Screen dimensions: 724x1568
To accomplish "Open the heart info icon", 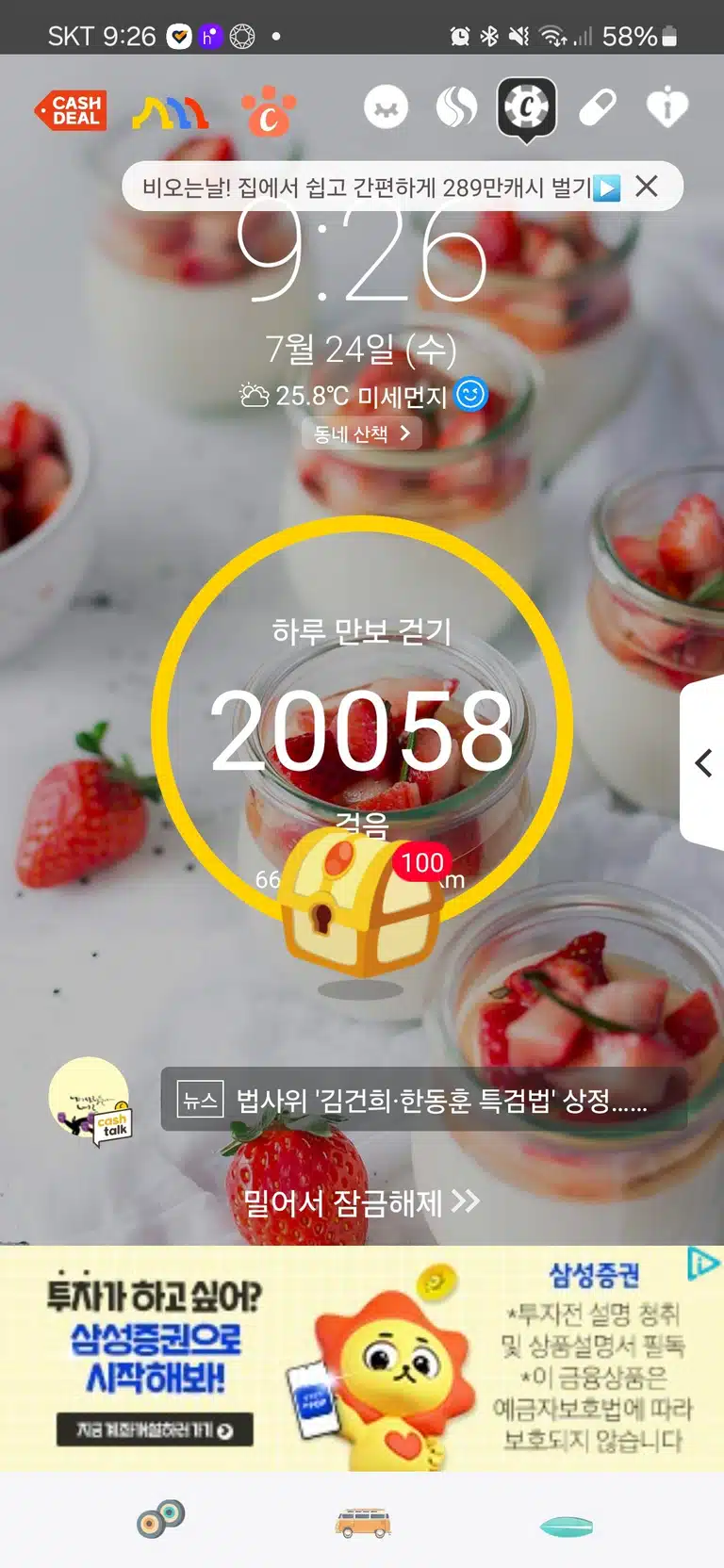I will tap(667, 108).
